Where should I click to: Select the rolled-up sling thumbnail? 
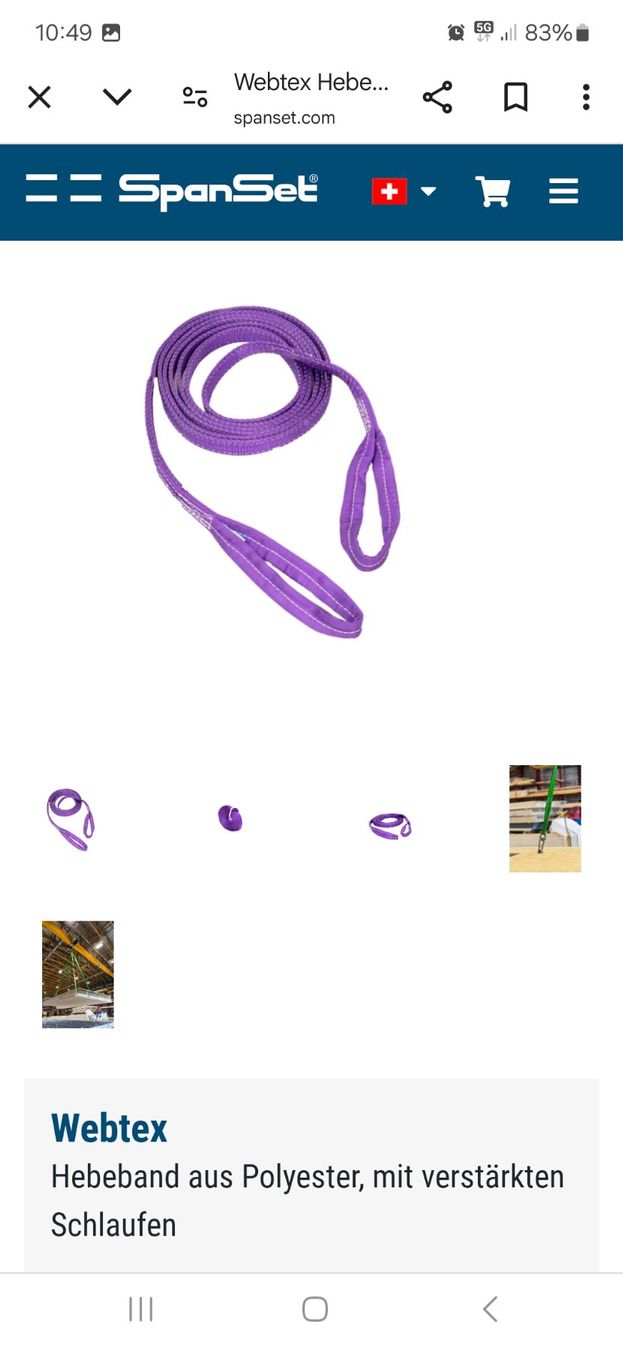pos(230,818)
